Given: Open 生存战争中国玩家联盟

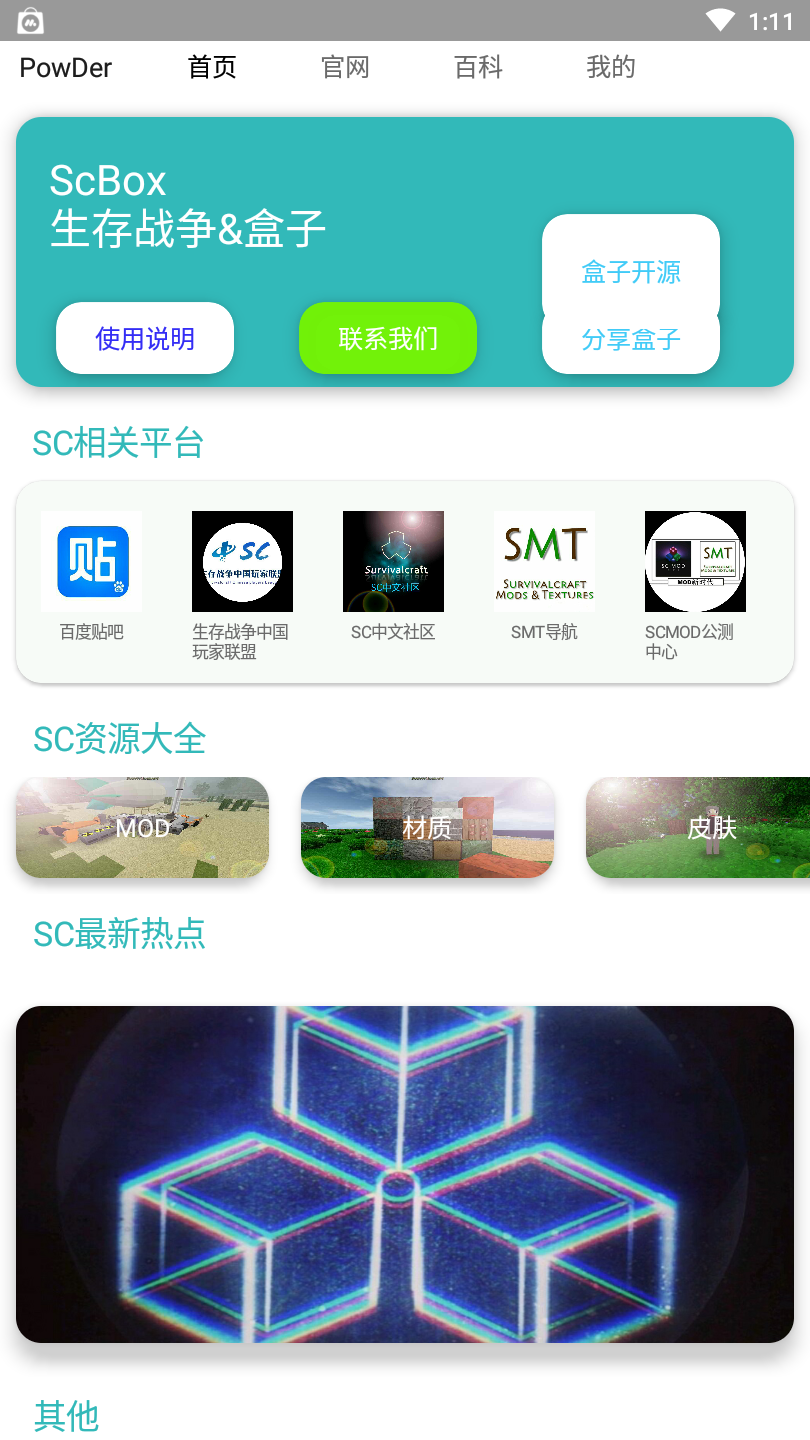Looking at the screenshot, I should 242,586.
